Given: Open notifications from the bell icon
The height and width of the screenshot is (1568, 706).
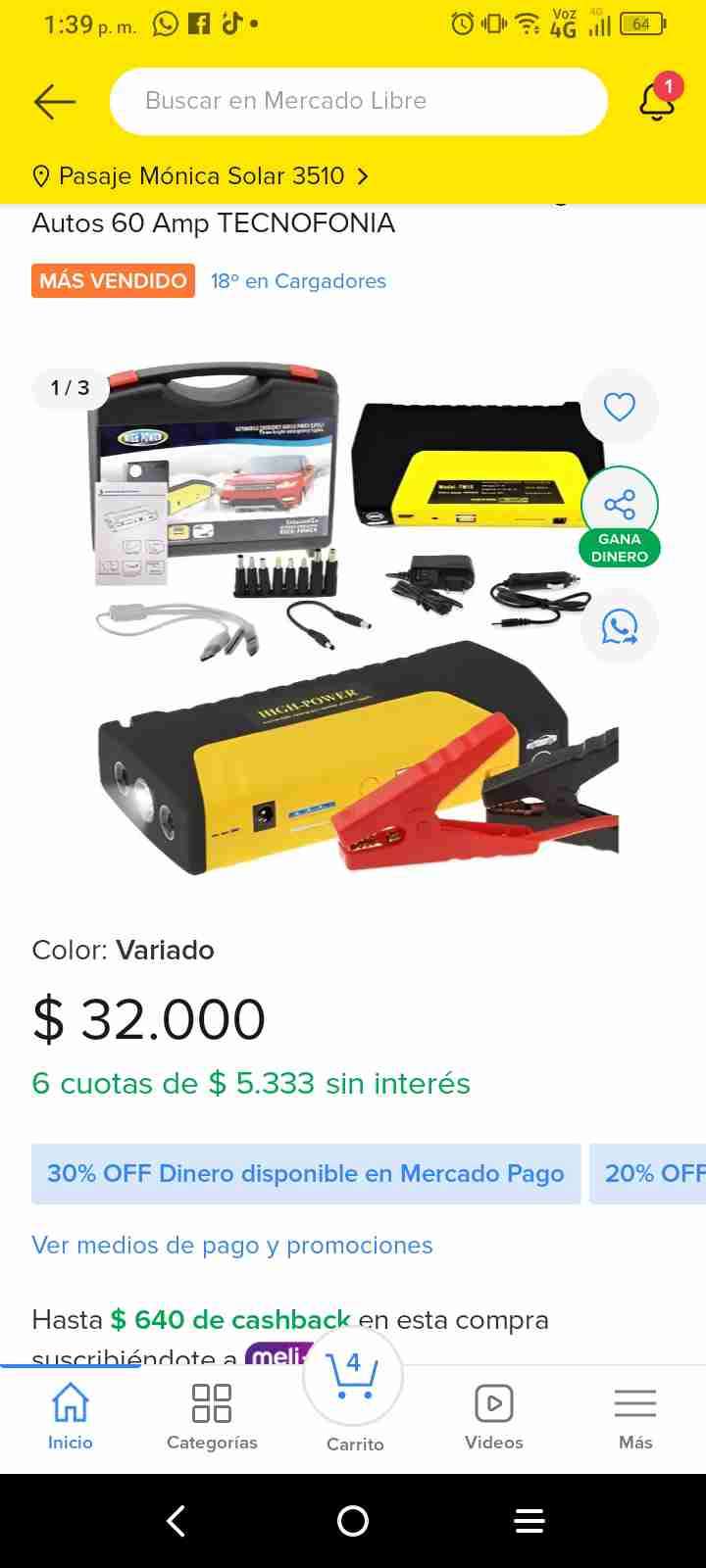Looking at the screenshot, I should (x=656, y=101).
